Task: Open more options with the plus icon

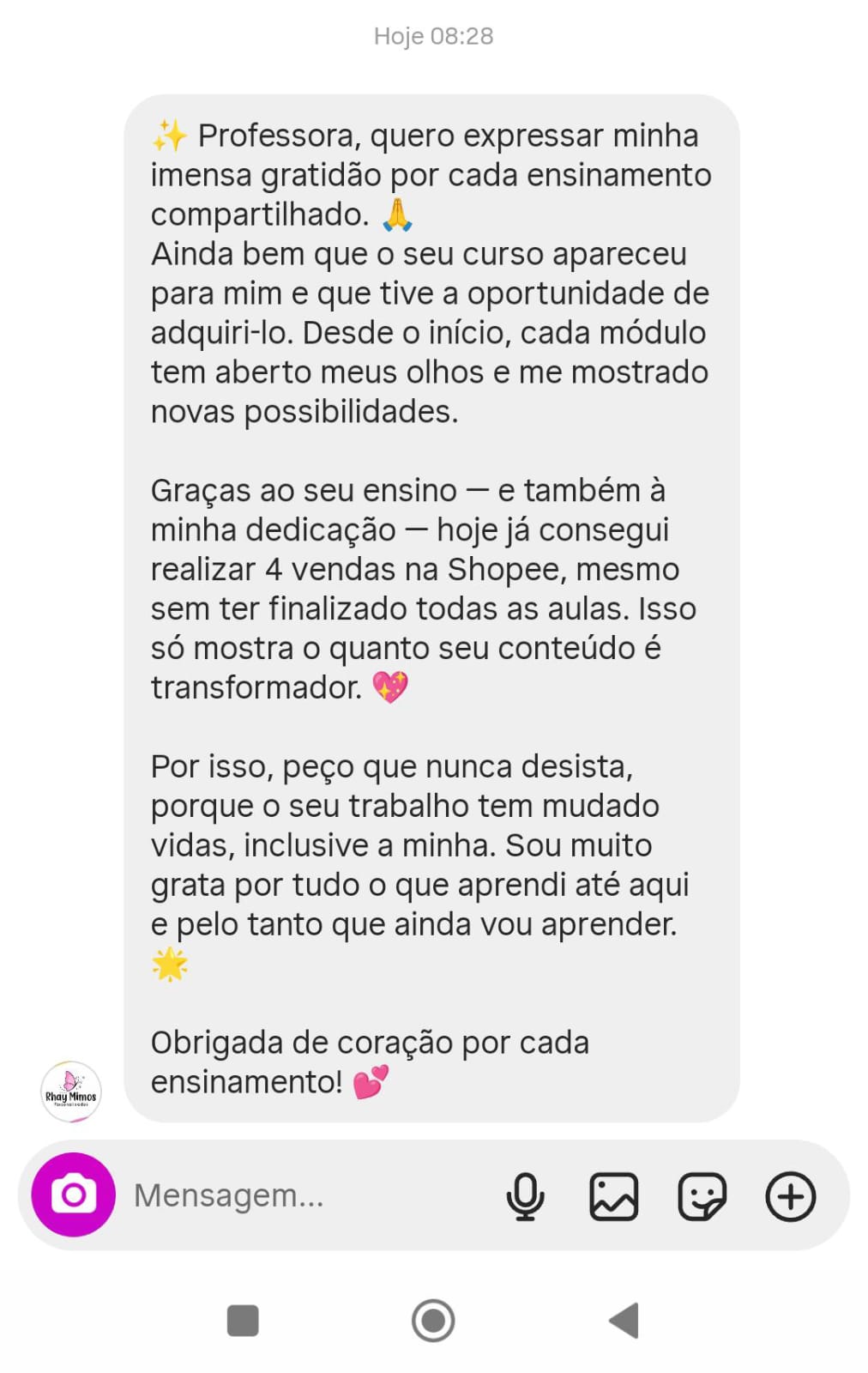Action: 790,1195
